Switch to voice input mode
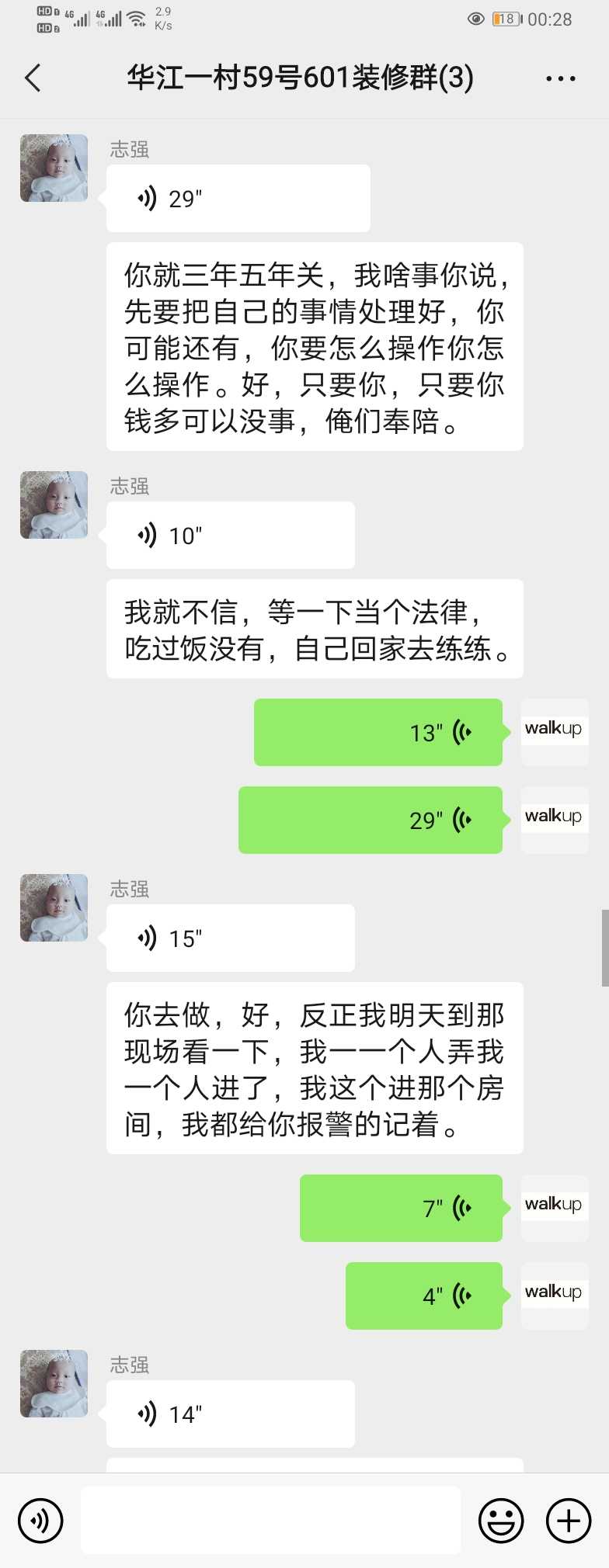 (40, 1520)
